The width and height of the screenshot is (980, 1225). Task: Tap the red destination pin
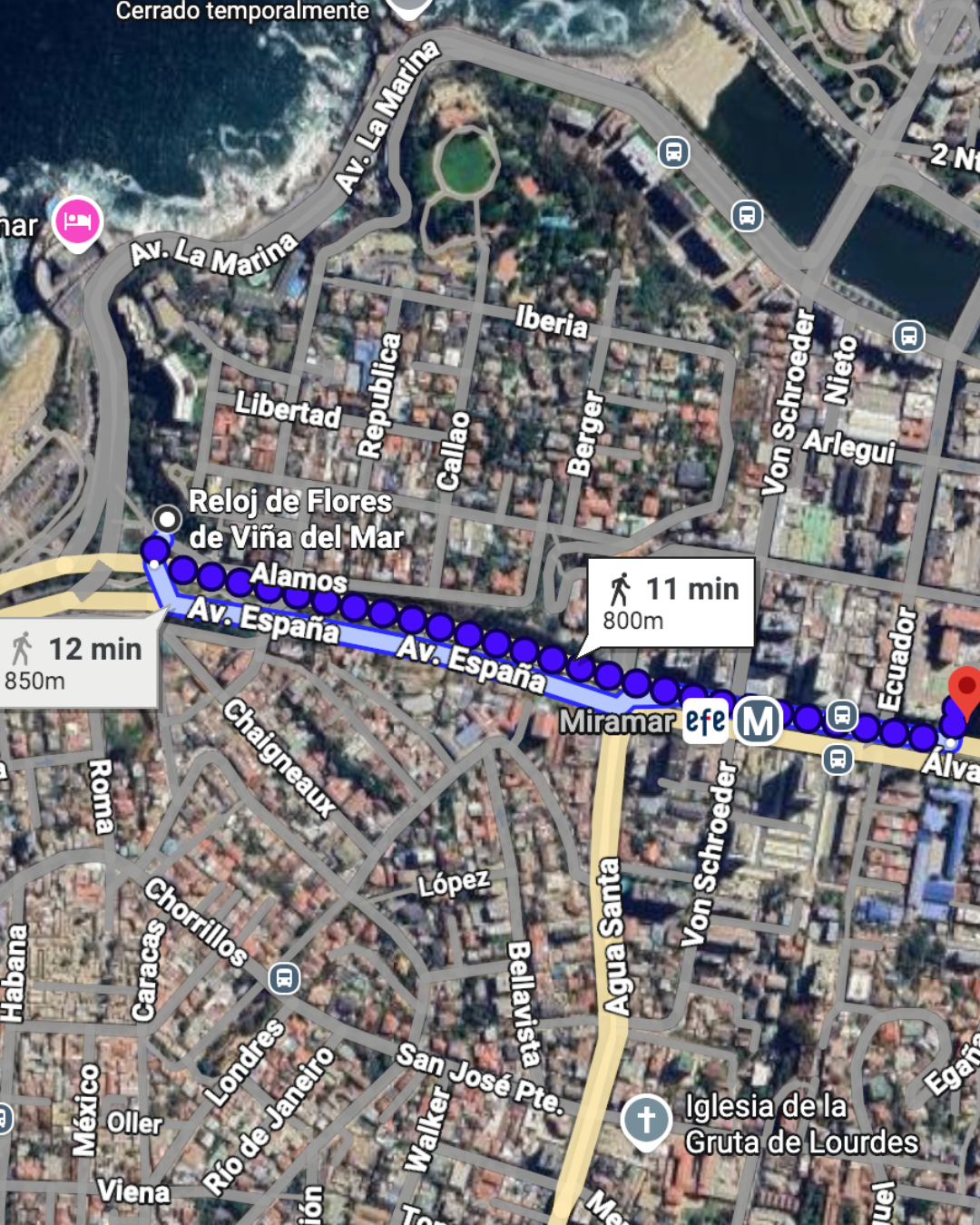(965, 690)
